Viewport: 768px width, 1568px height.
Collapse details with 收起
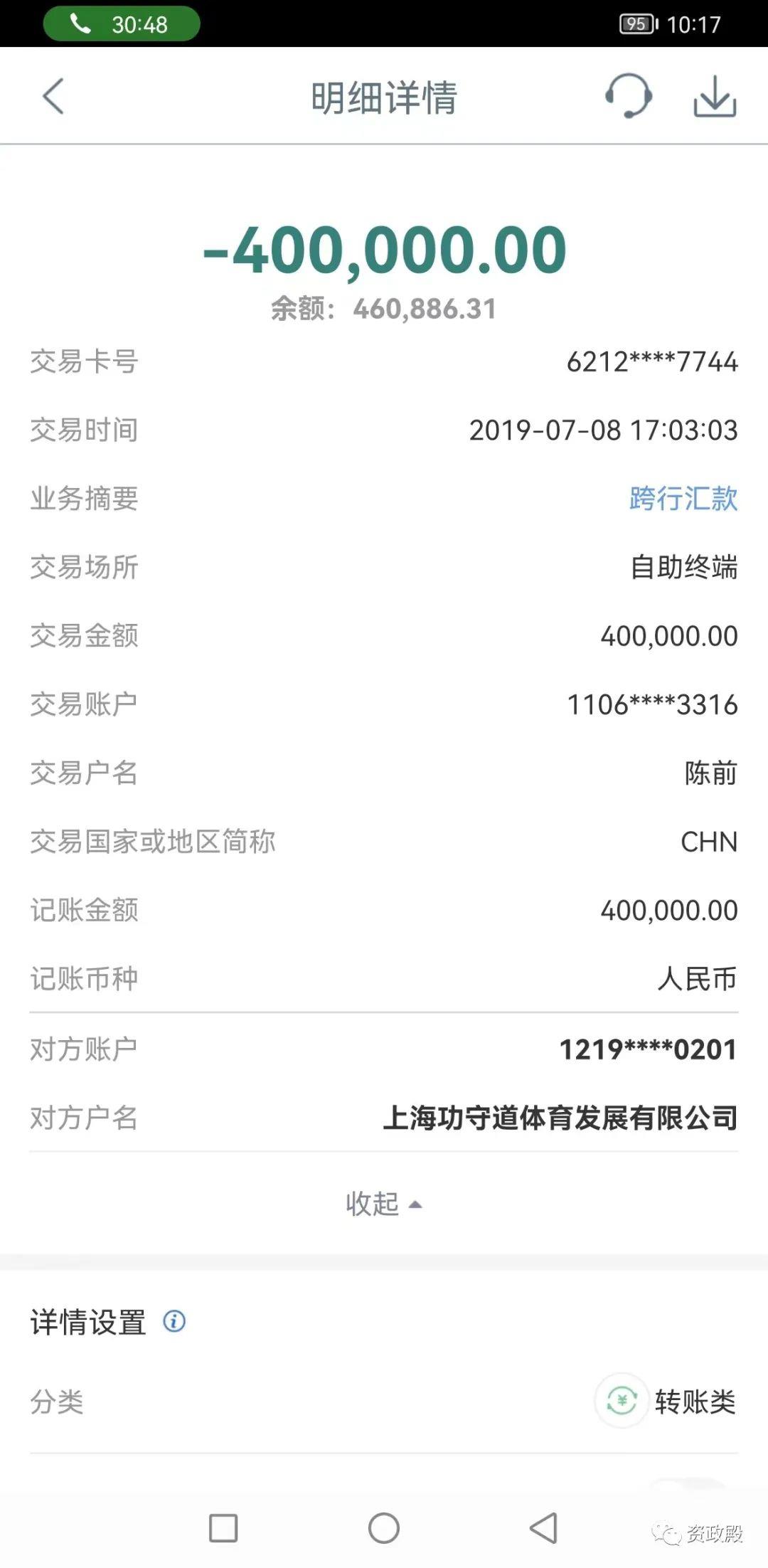click(384, 1204)
